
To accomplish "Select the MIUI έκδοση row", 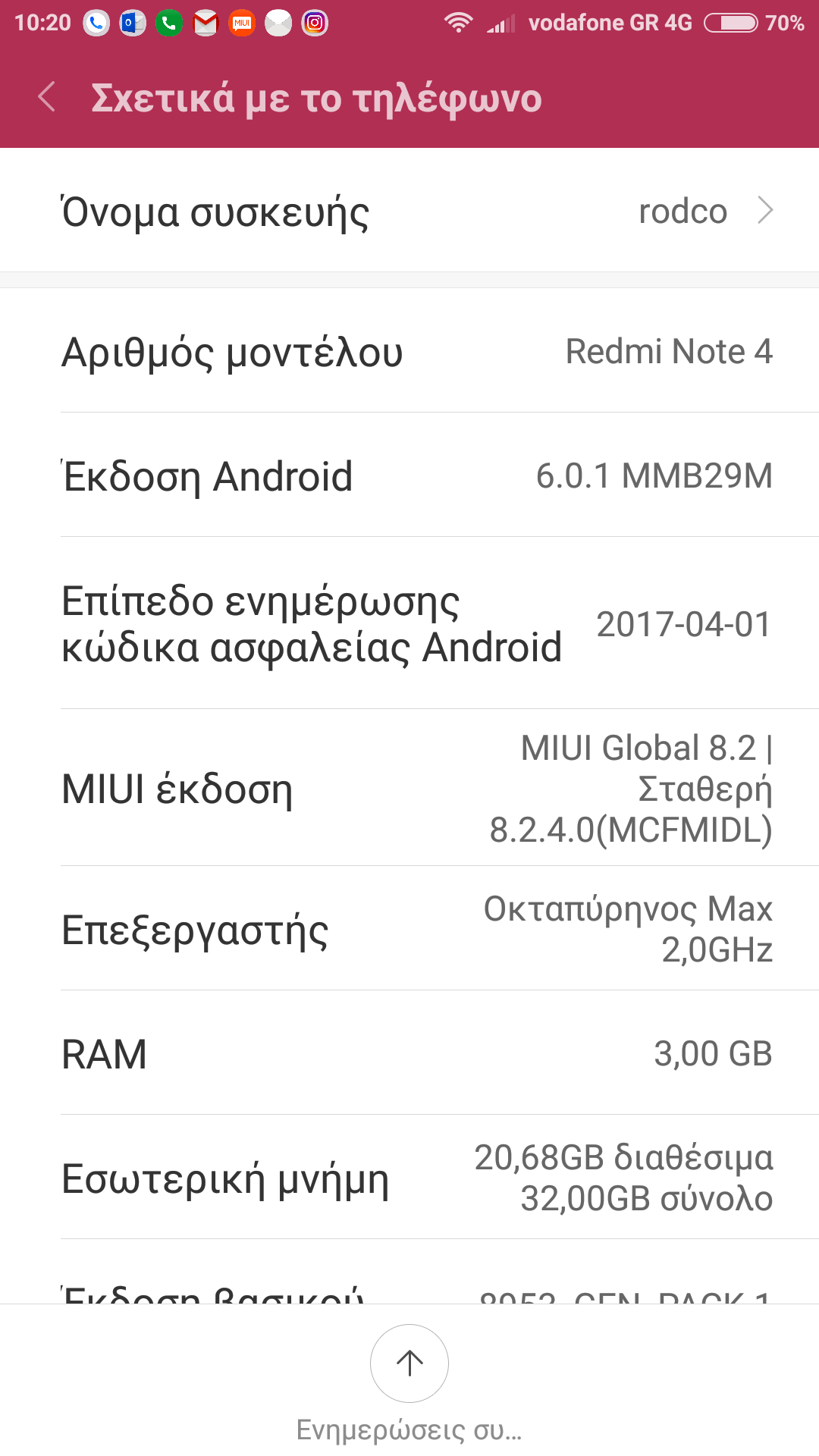I will (x=409, y=789).
